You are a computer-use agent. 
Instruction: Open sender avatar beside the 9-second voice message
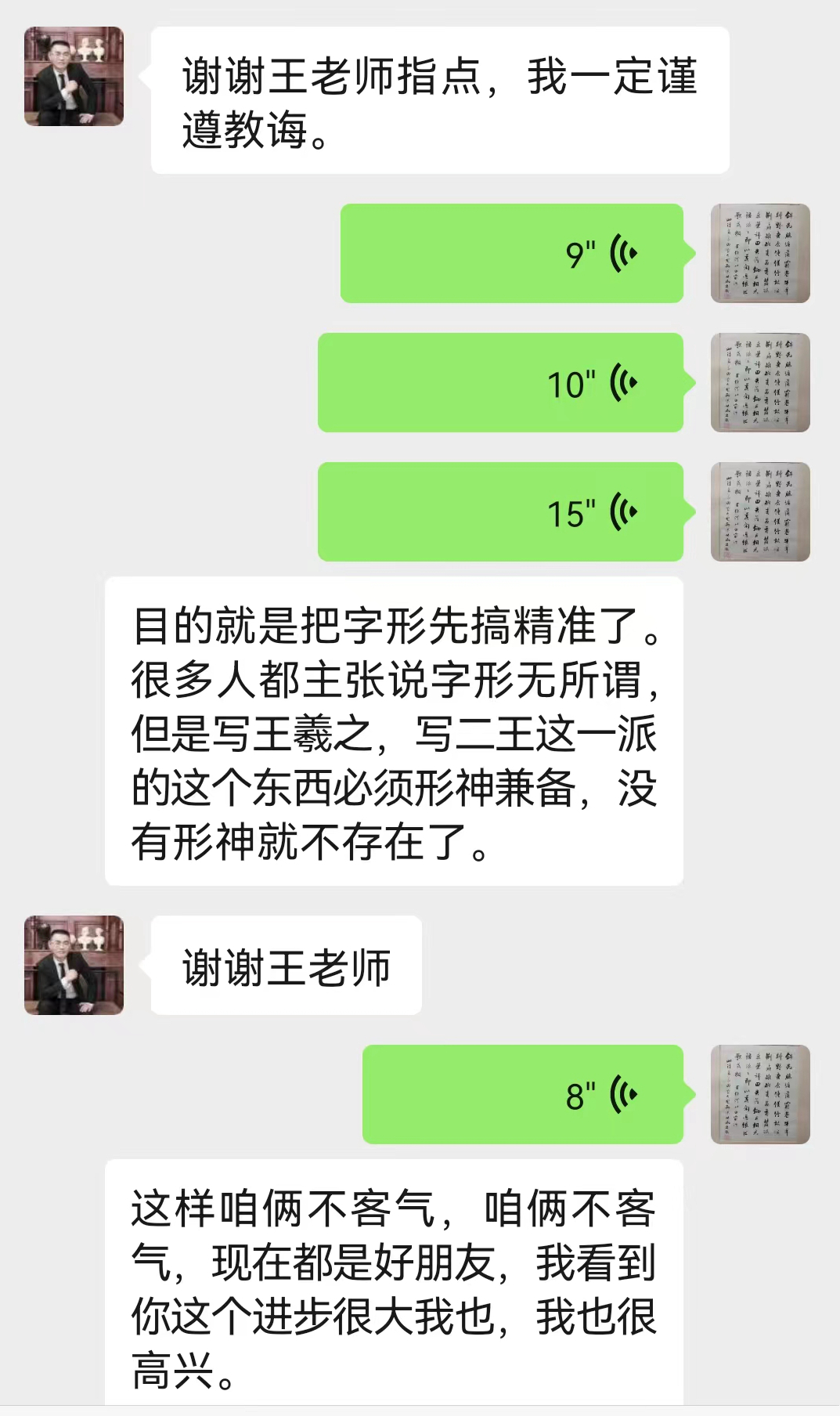tap(759, 254)
